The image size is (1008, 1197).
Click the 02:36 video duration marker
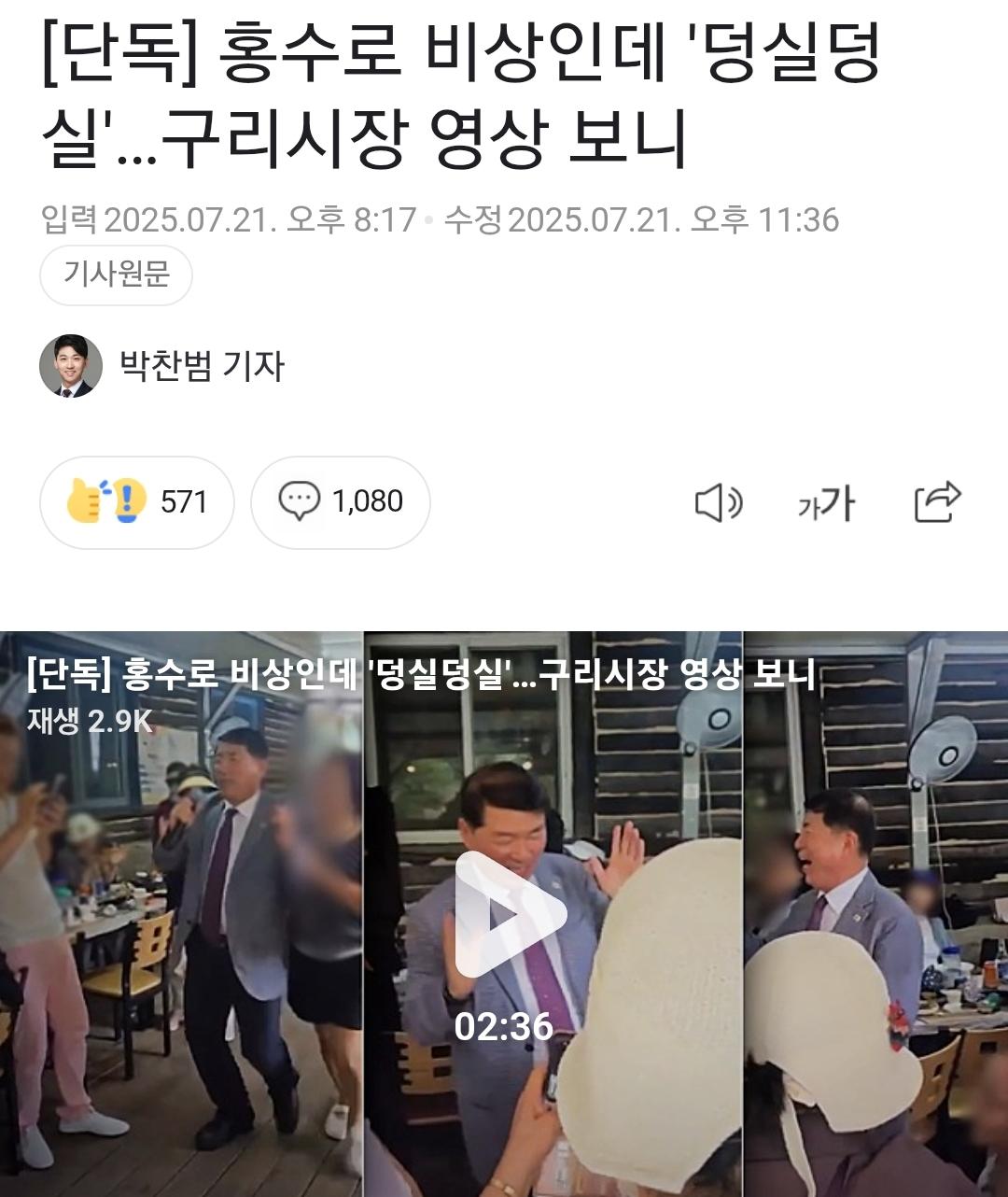pyautogui.click(x=504, y=1030)
